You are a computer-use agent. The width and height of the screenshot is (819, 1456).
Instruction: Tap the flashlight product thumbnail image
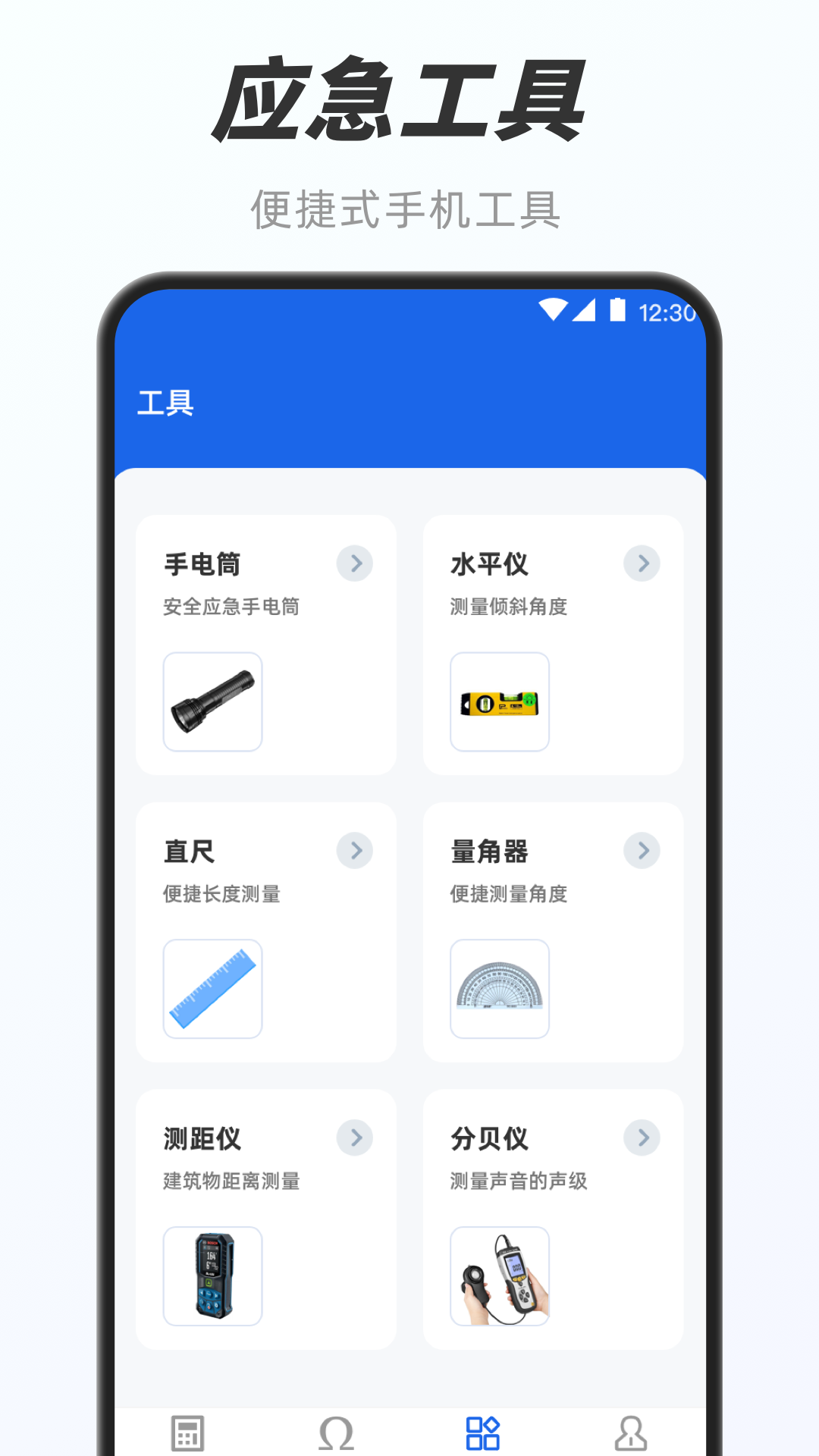click(x=212, y=701)
